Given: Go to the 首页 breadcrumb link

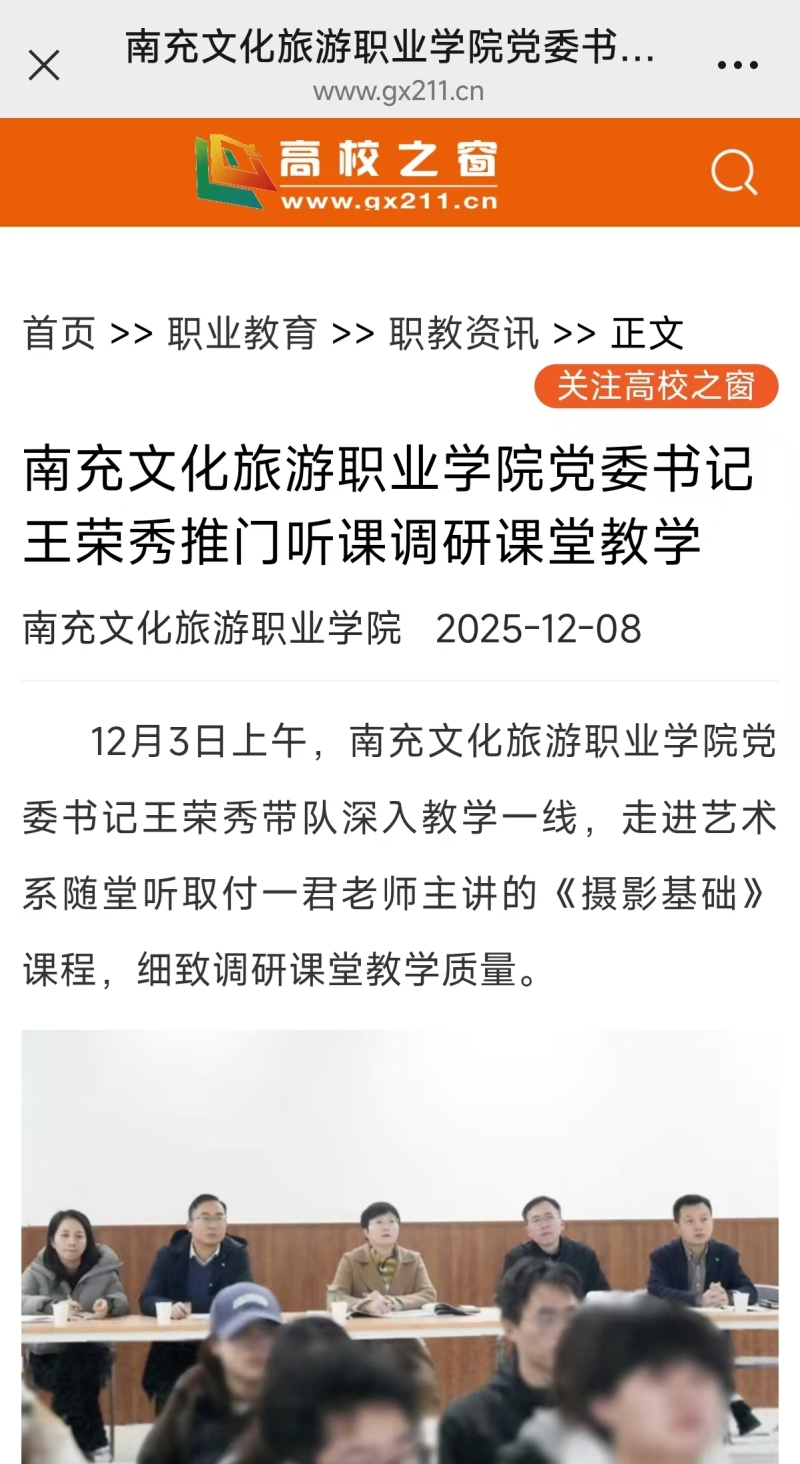Looking at the screenshot, I should tap(60, 333).
